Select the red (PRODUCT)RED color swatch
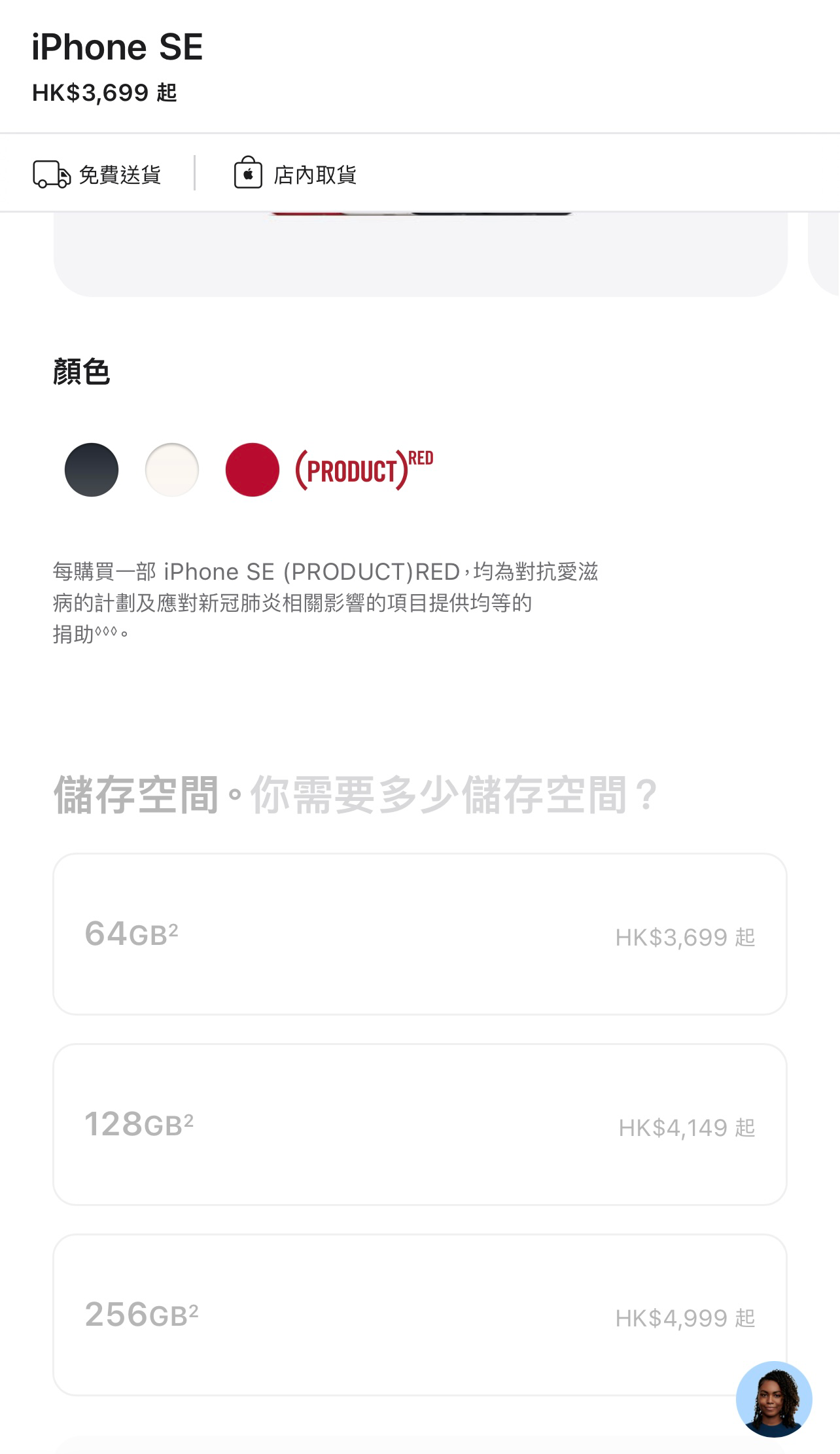840x1454 pixels. tap(252, 469)
